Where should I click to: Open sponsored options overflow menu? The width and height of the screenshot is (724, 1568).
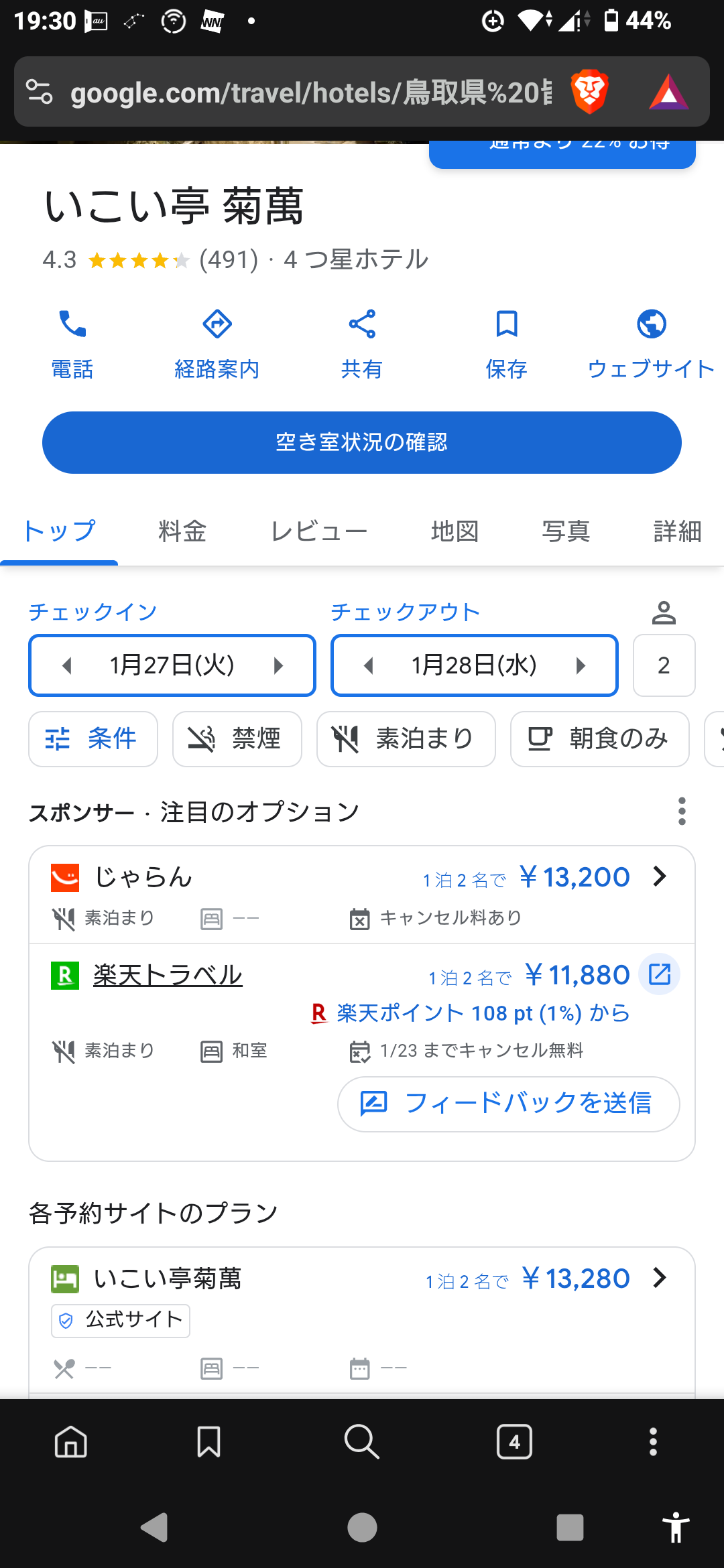coord(682,811)
